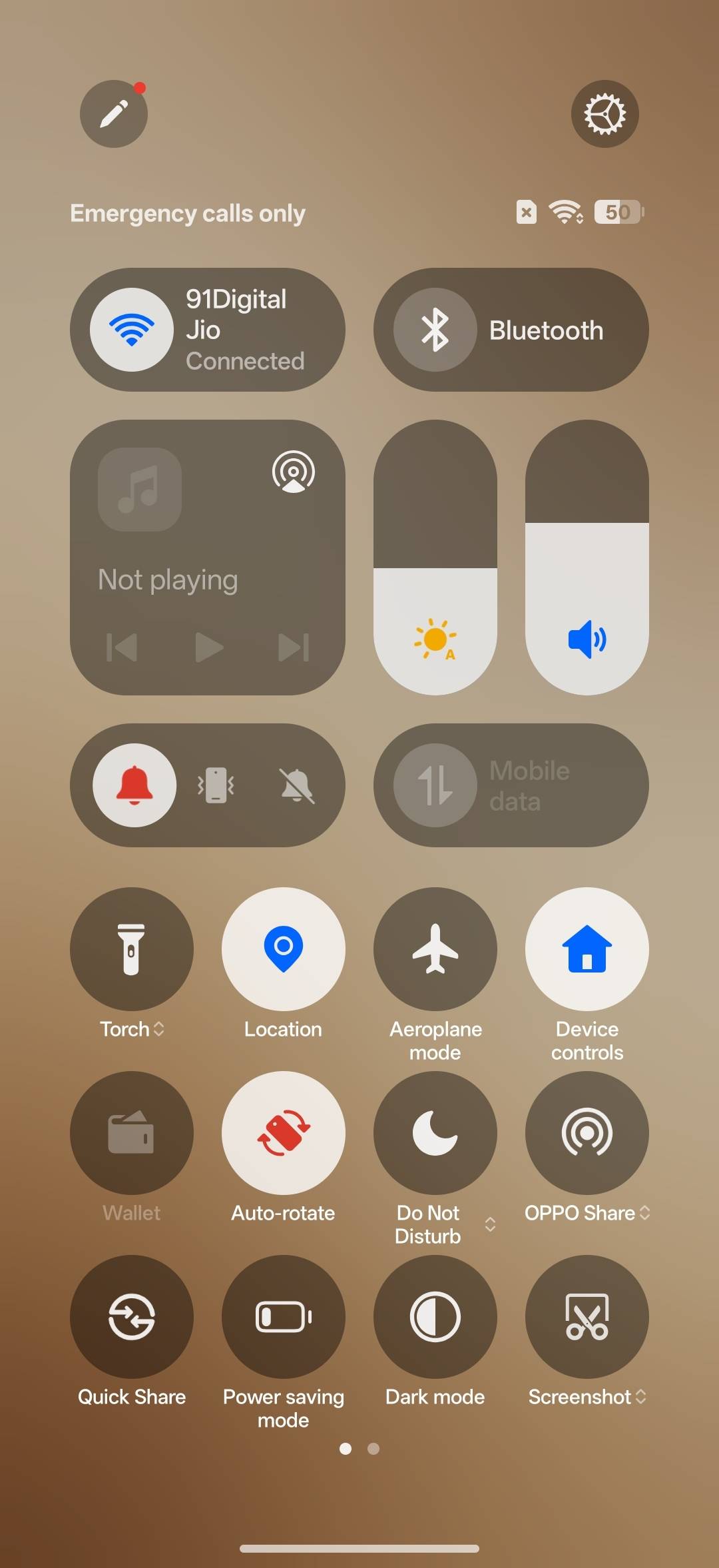The height and width of the screenshot is (1568, 719).
Task: Skip to next track in media card
Action: tap(294, 647)
